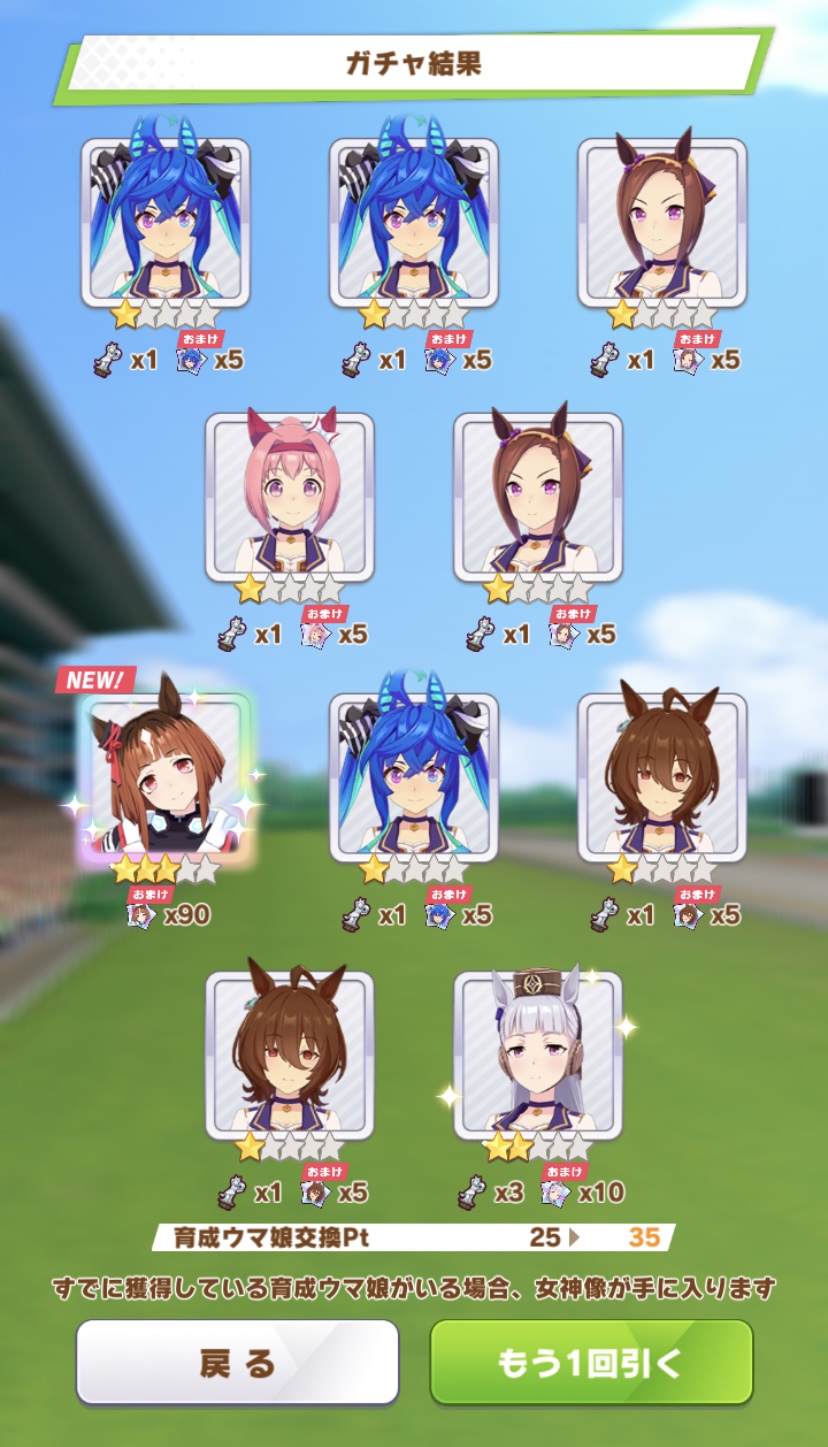Open the pink-haired character card
828x1447 pixels.
290,497
